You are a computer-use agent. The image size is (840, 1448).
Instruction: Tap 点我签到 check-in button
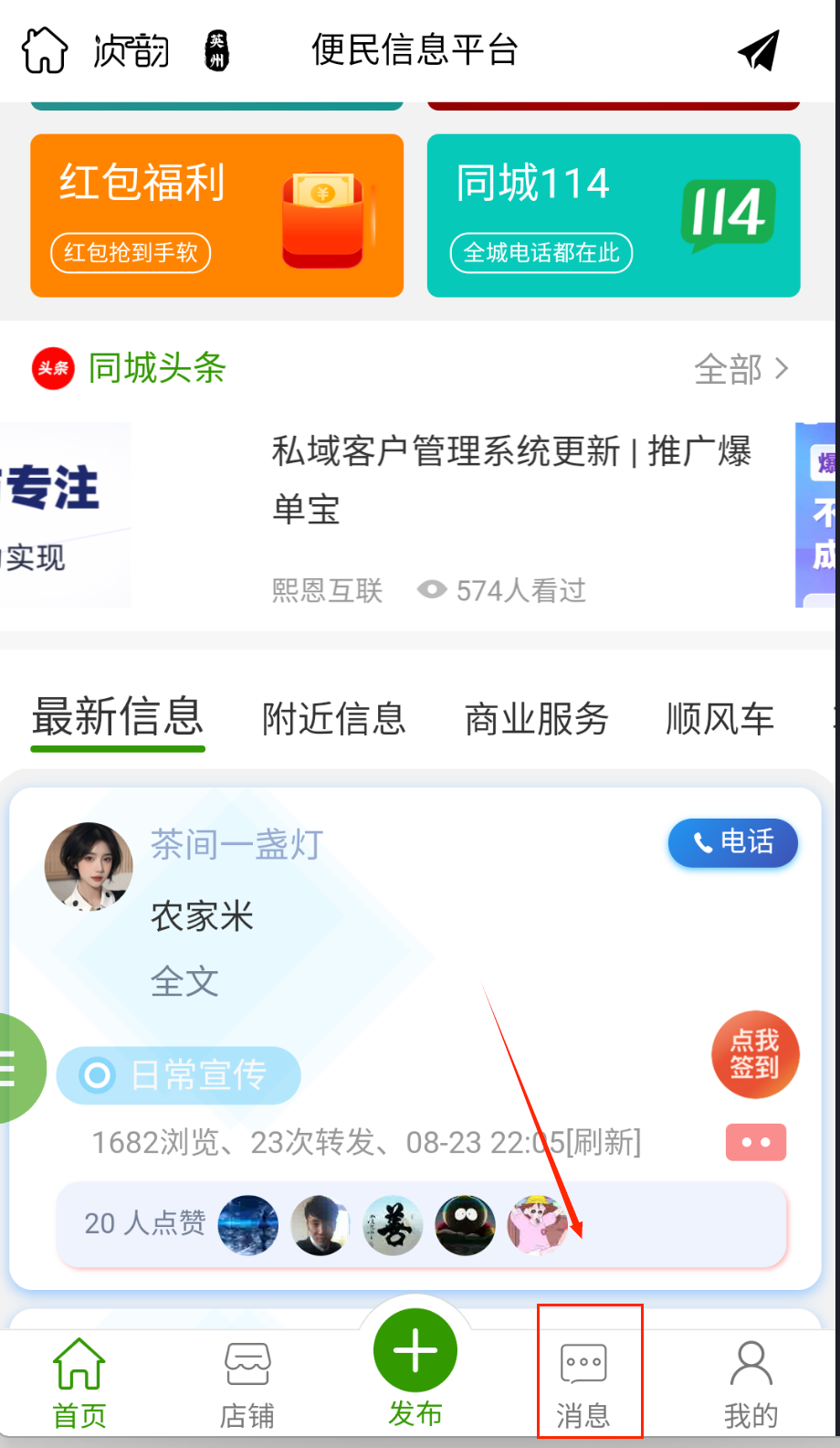click(755, 1054)
